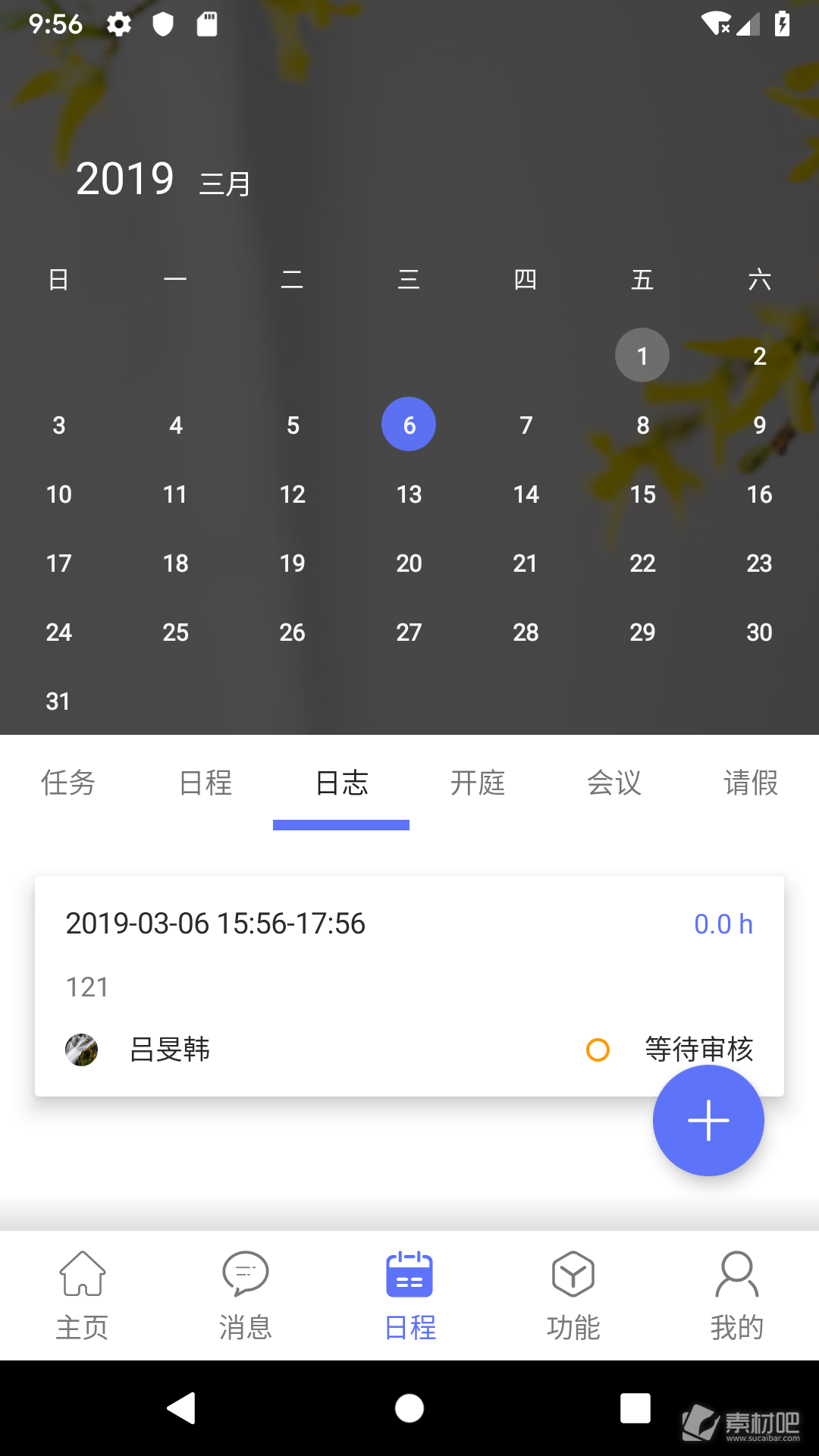Switch to the 任务 tab
The height and width of the screenshot is (1456, 819).
(x=68, y=783)
